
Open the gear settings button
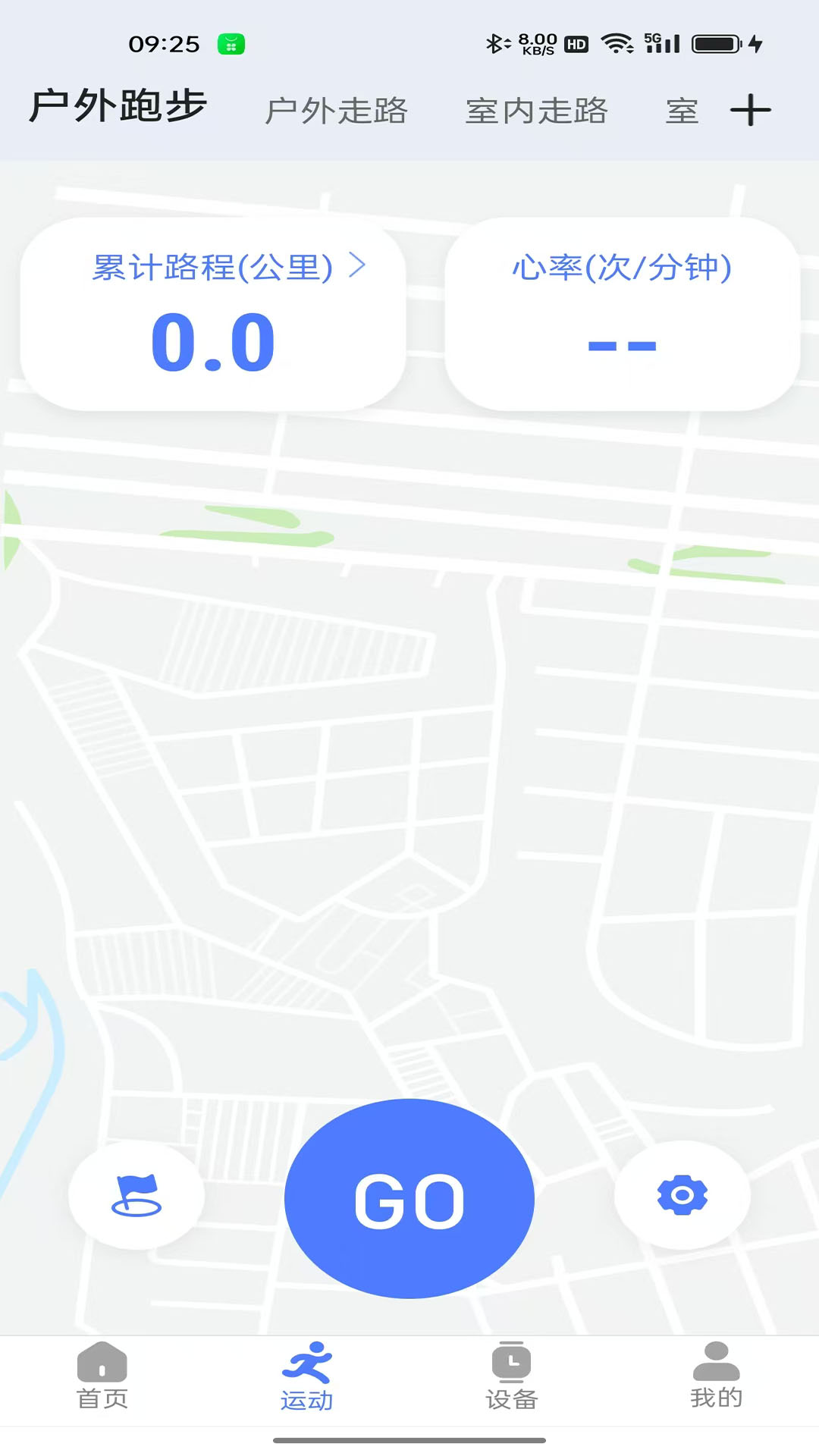point(682,1195)
